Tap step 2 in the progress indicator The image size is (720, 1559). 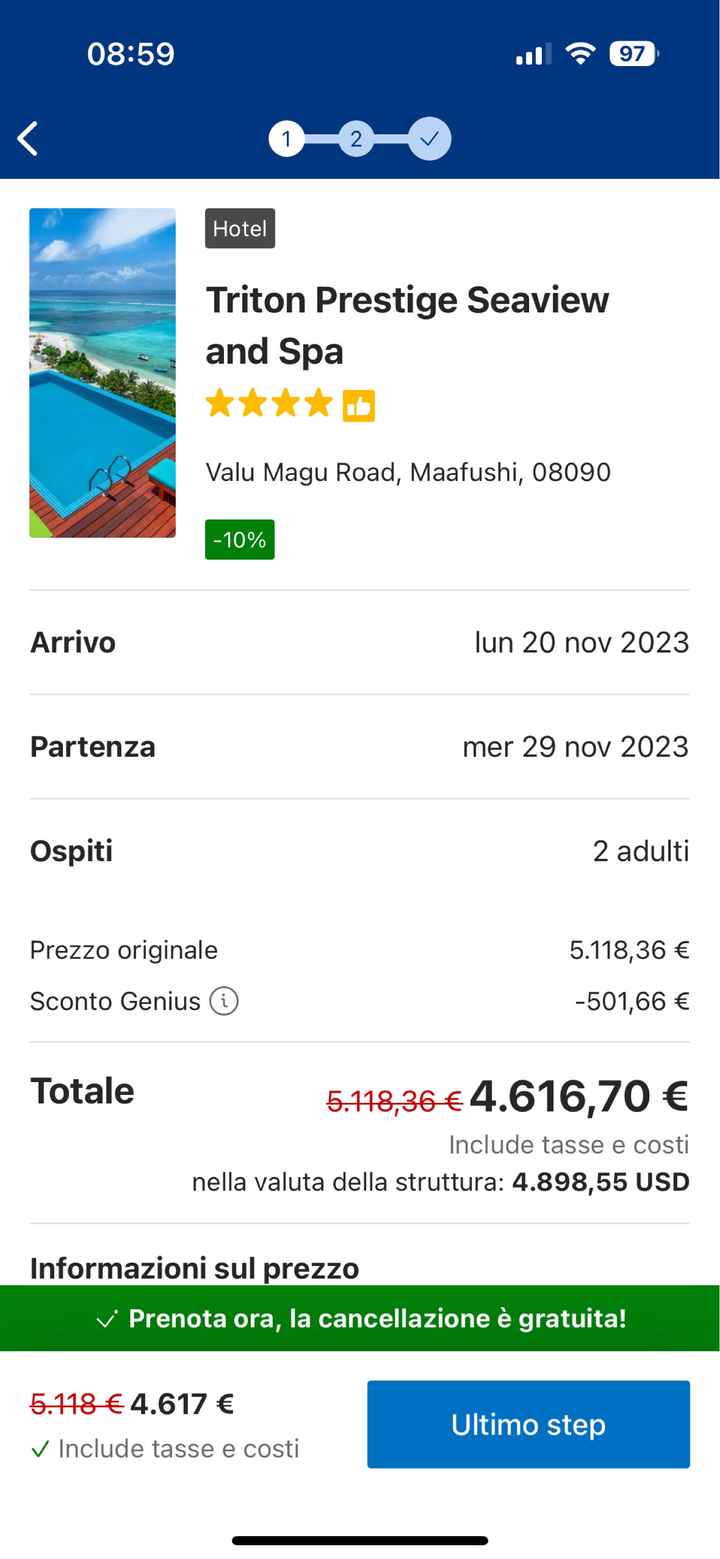point(357,139)
